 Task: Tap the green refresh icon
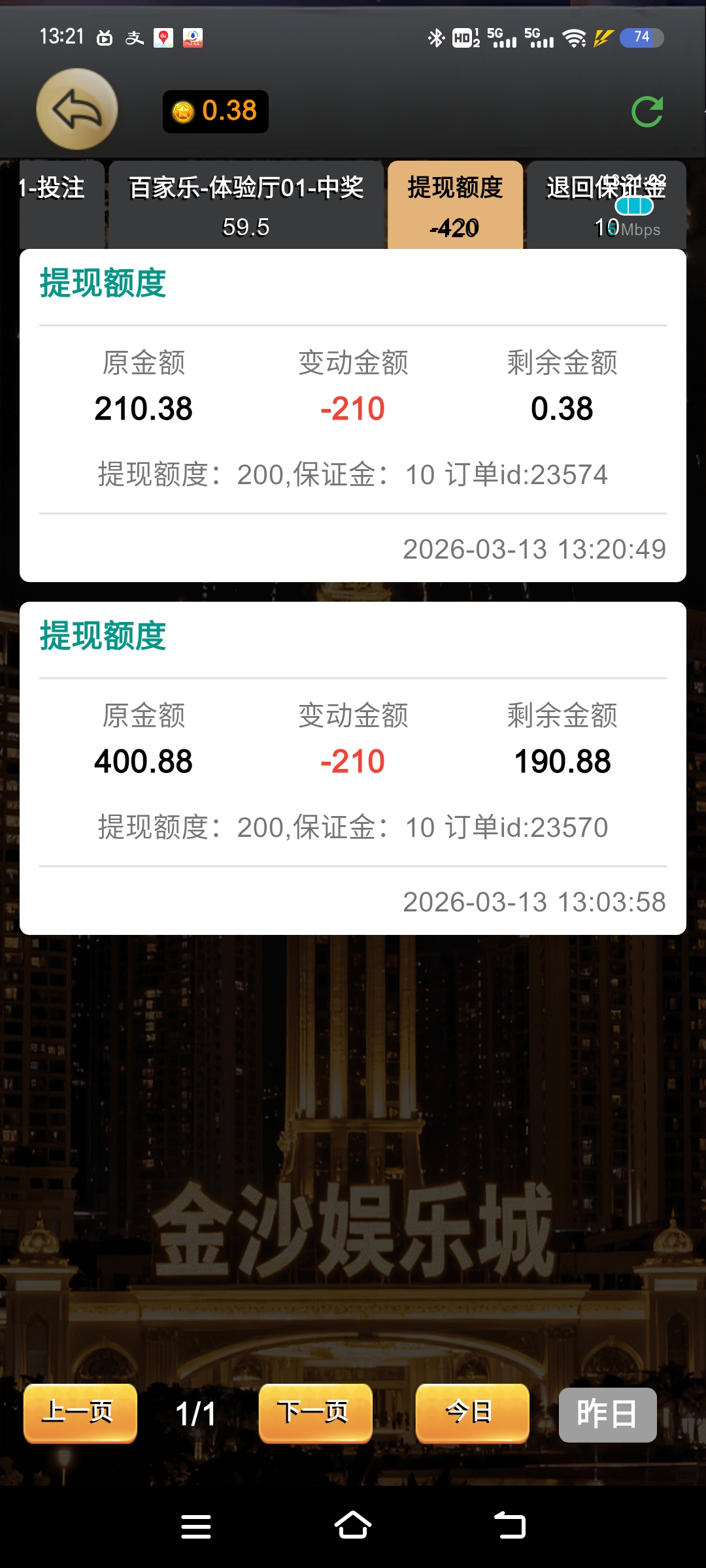[x=647, y=111]
